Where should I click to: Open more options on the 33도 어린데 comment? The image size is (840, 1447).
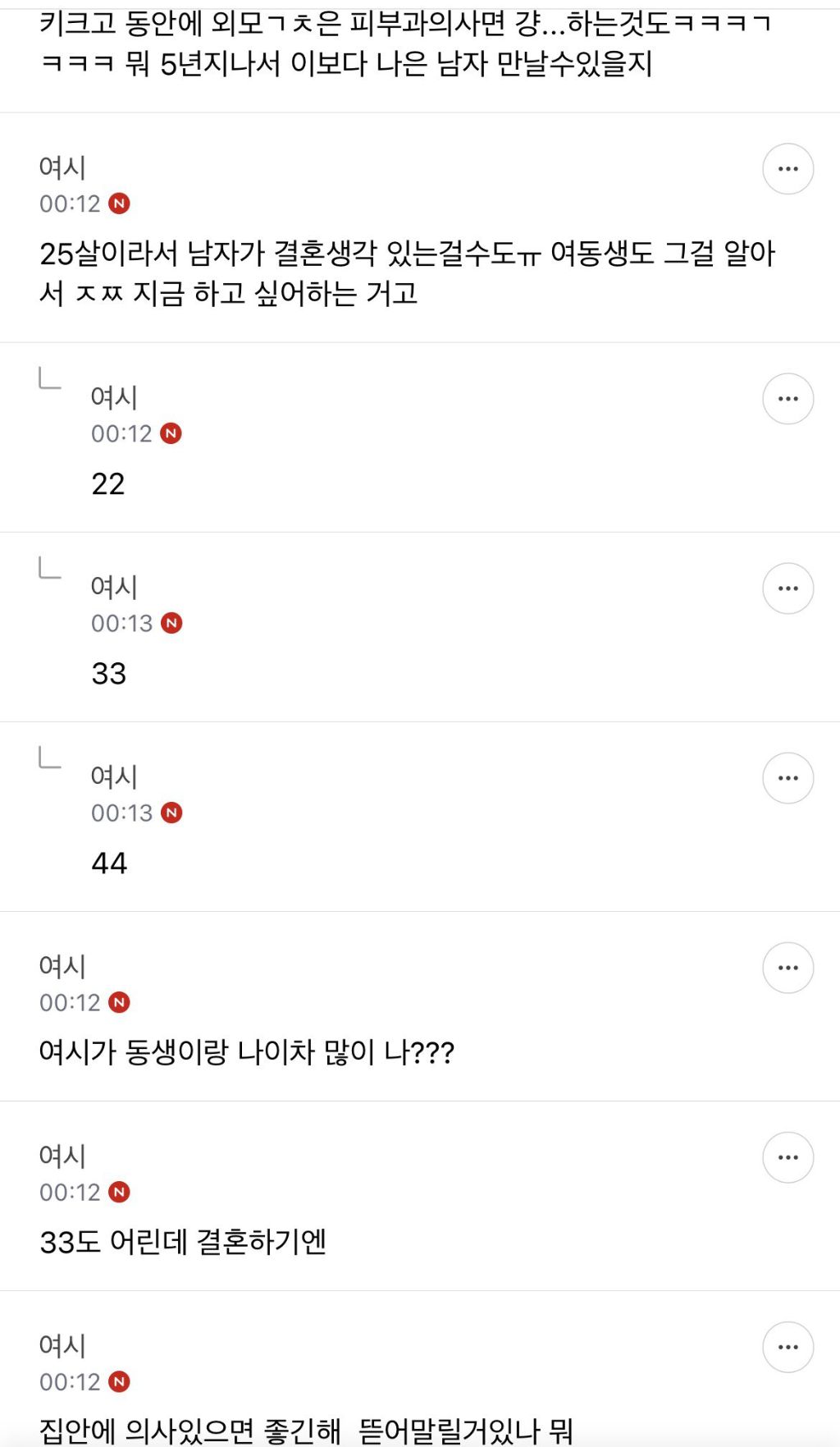787,1157
